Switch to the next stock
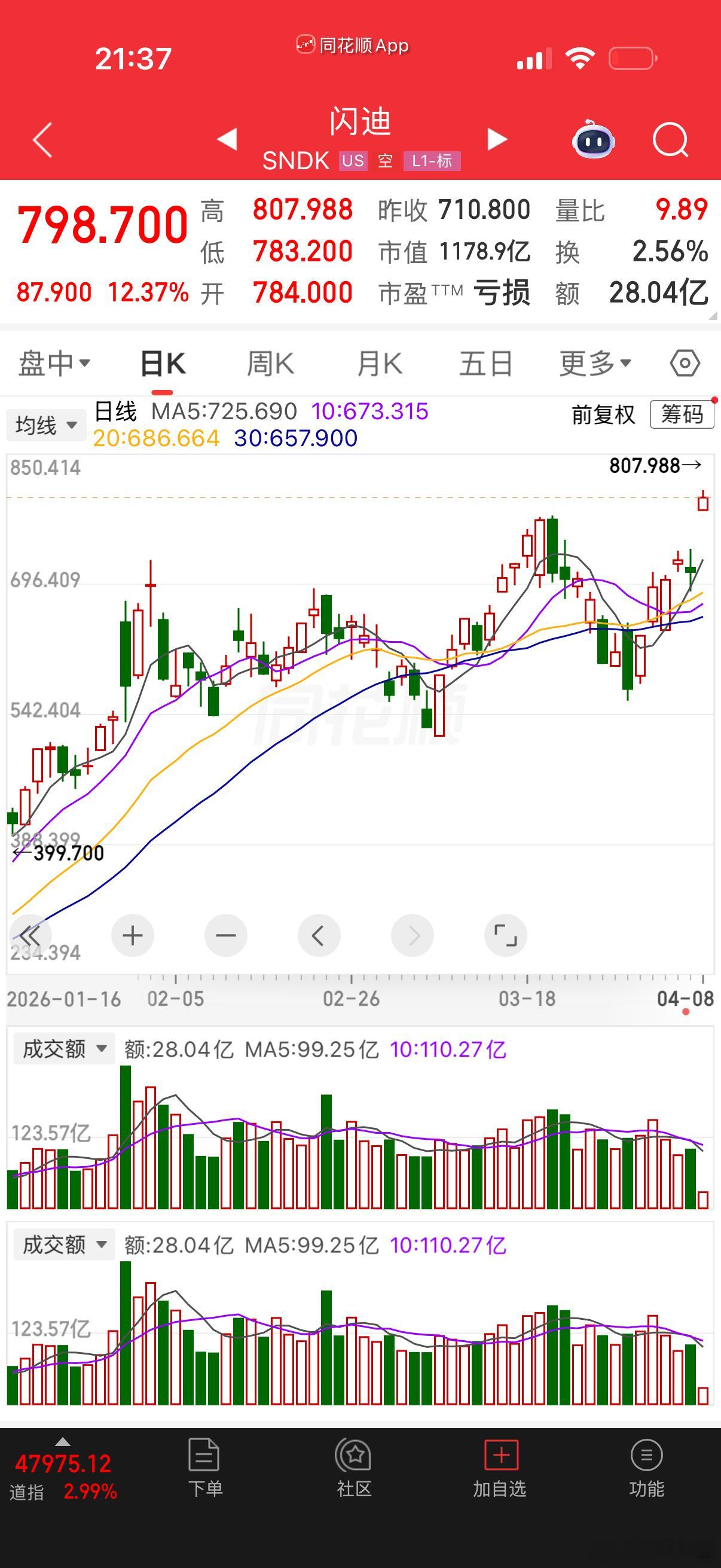Viewport: 721px width, 1568px height. [497, 139]
